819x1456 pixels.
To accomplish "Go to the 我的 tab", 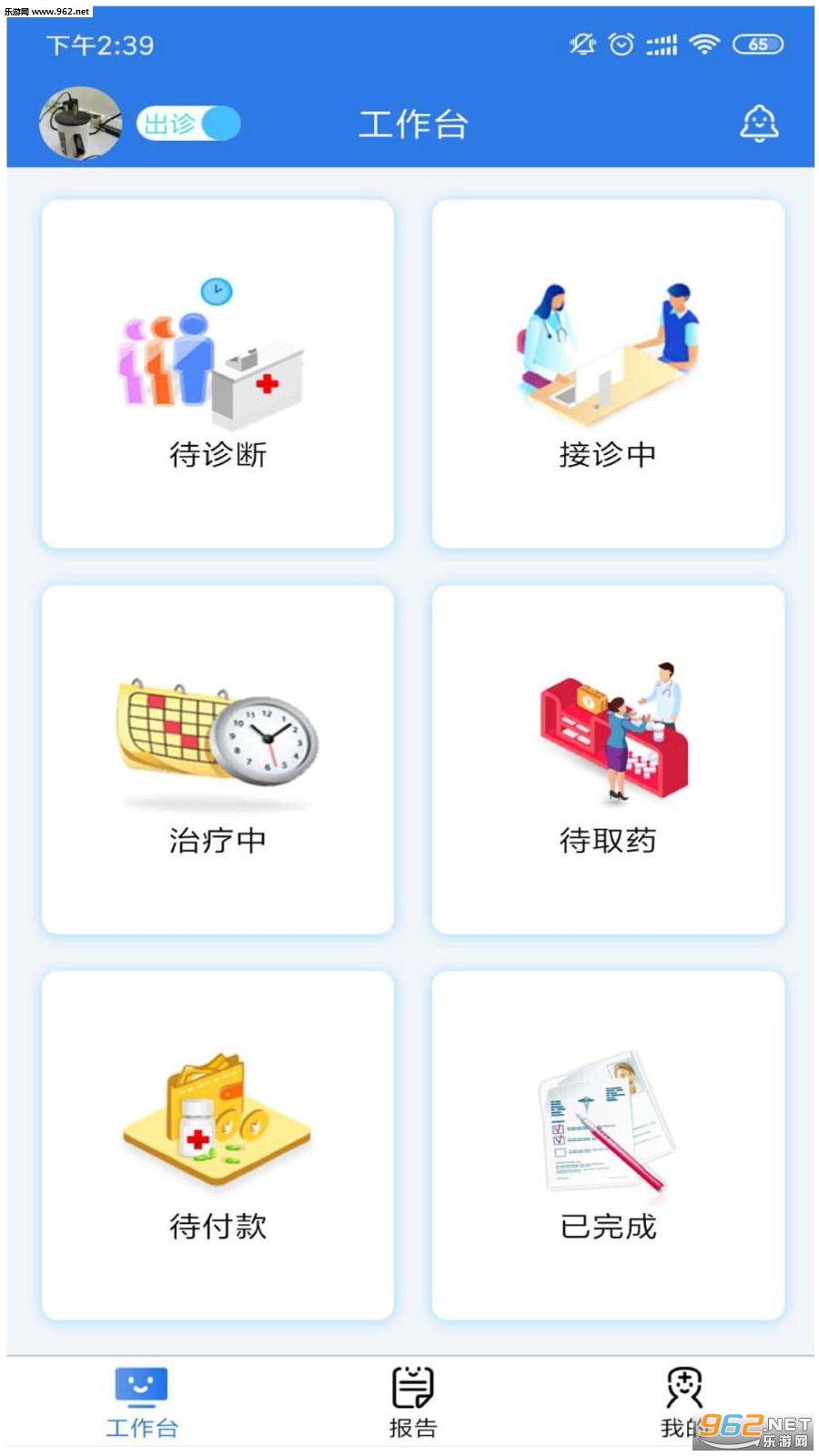I will (682, 1403).
